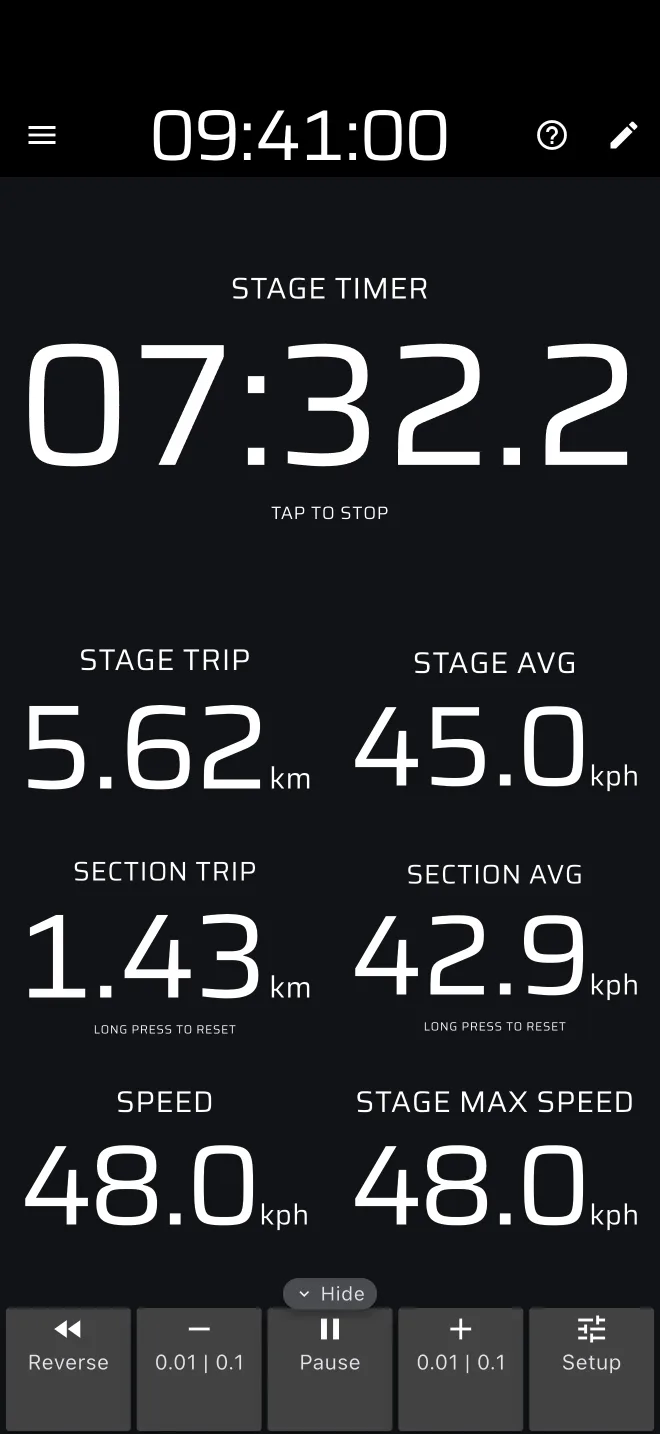660x1434 pixels.
Task: Open the hamburger drawer menu
Action: point(42,135)
